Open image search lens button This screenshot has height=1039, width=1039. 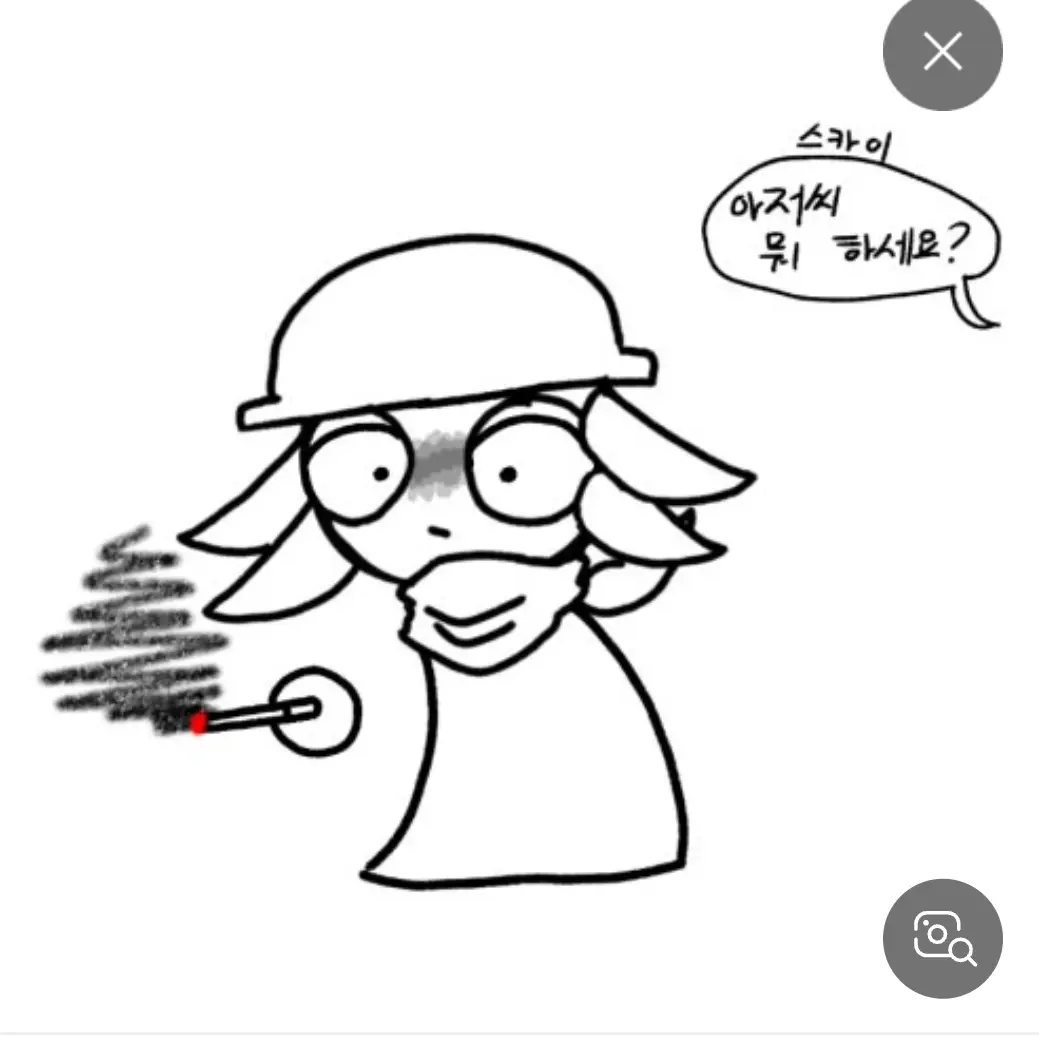pyautogui.click(x=942, y=938)
